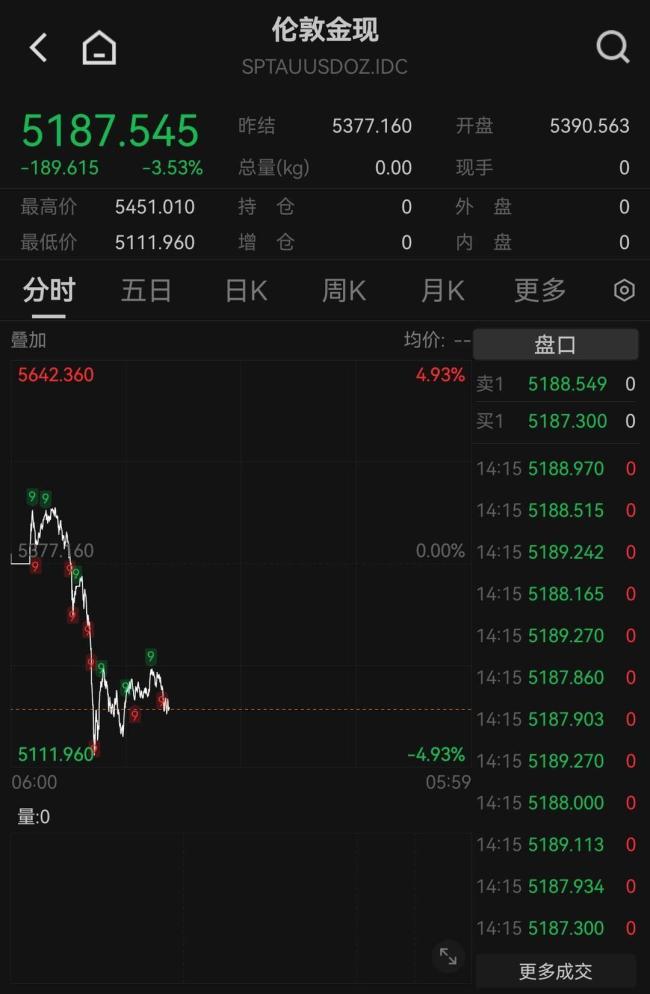Tap the 盘口 button
This screenshot has height=994, width=650.
pos(555,344)
